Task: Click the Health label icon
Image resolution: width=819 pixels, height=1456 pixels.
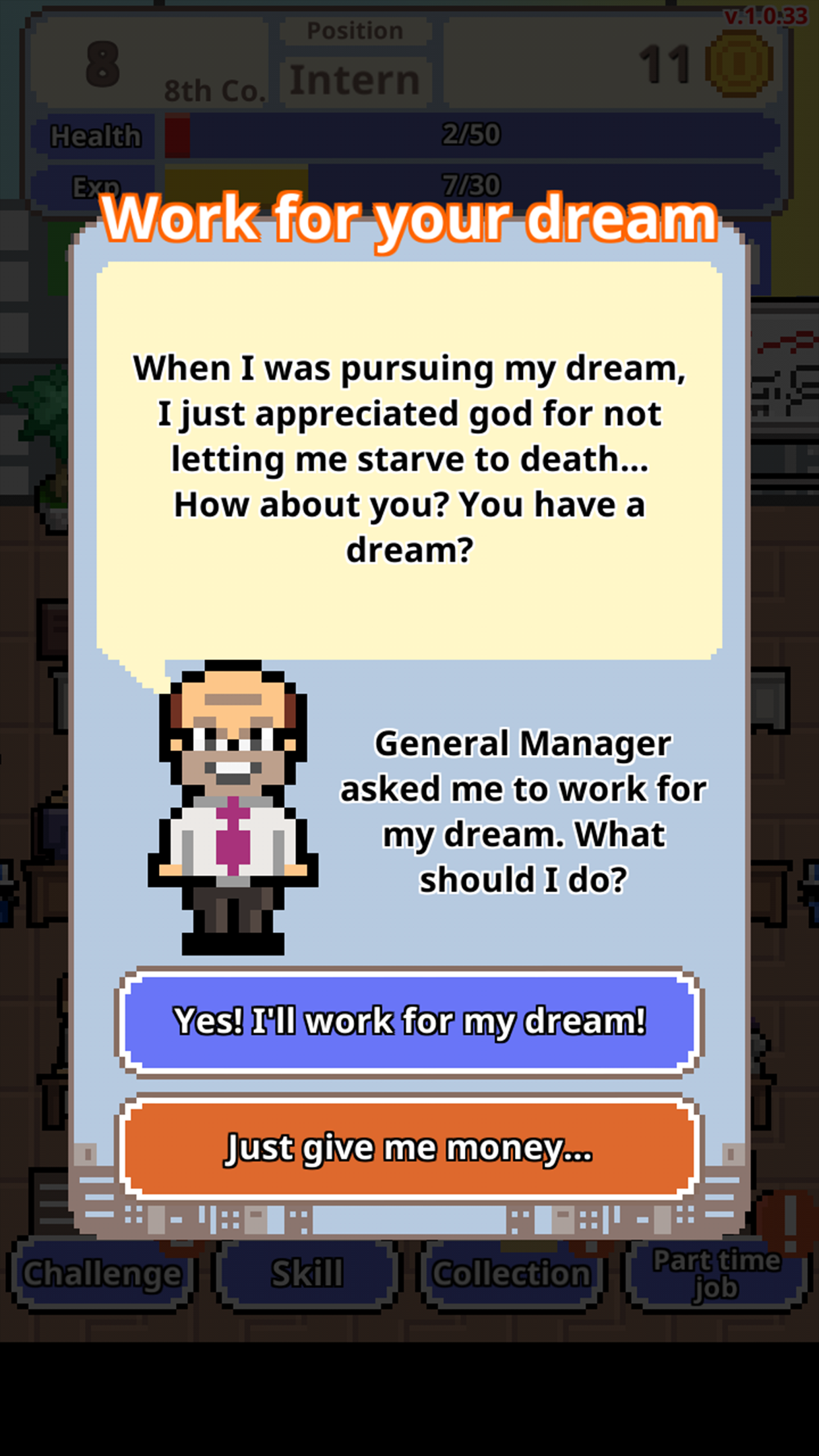Action: point(94,134)
